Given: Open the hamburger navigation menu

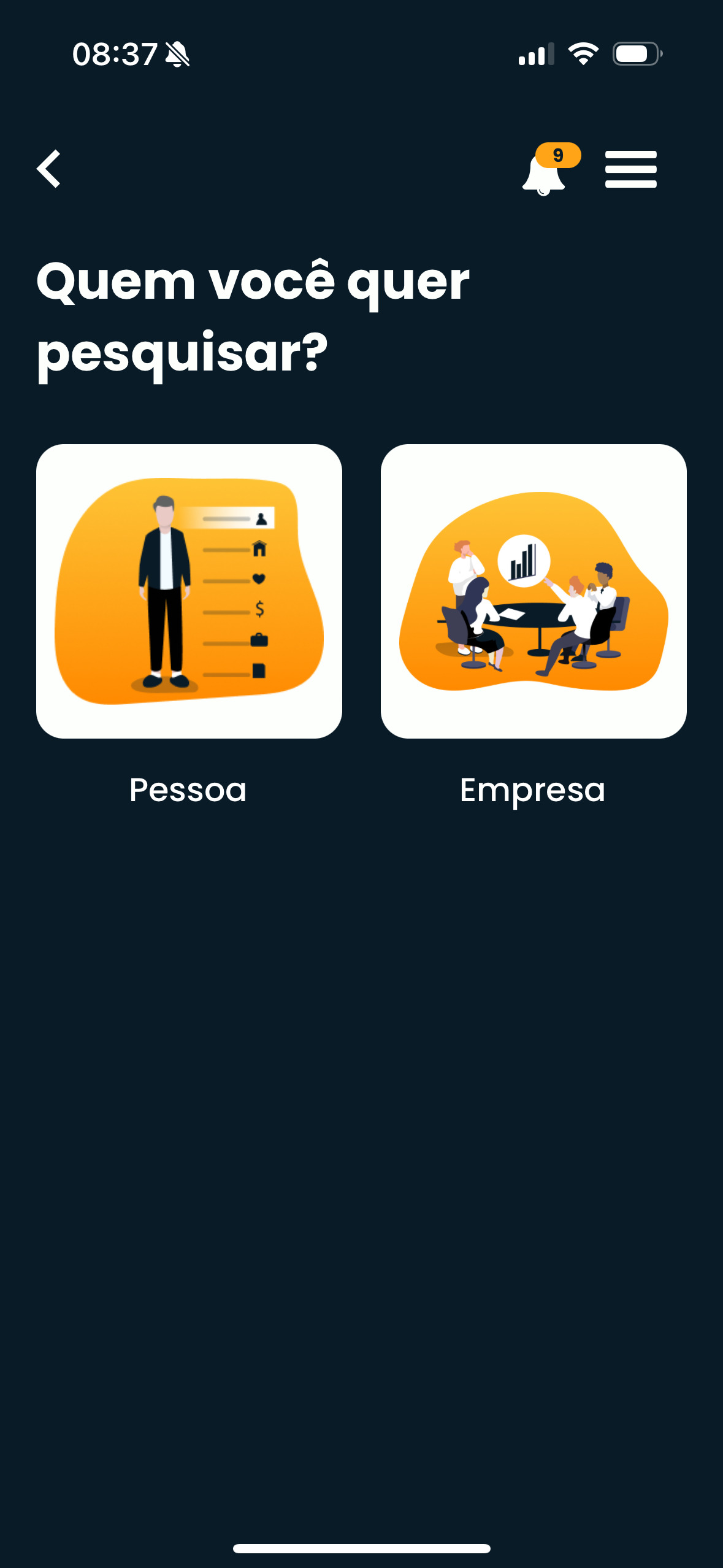Looking at the screenshot, I should click(630, 169).
